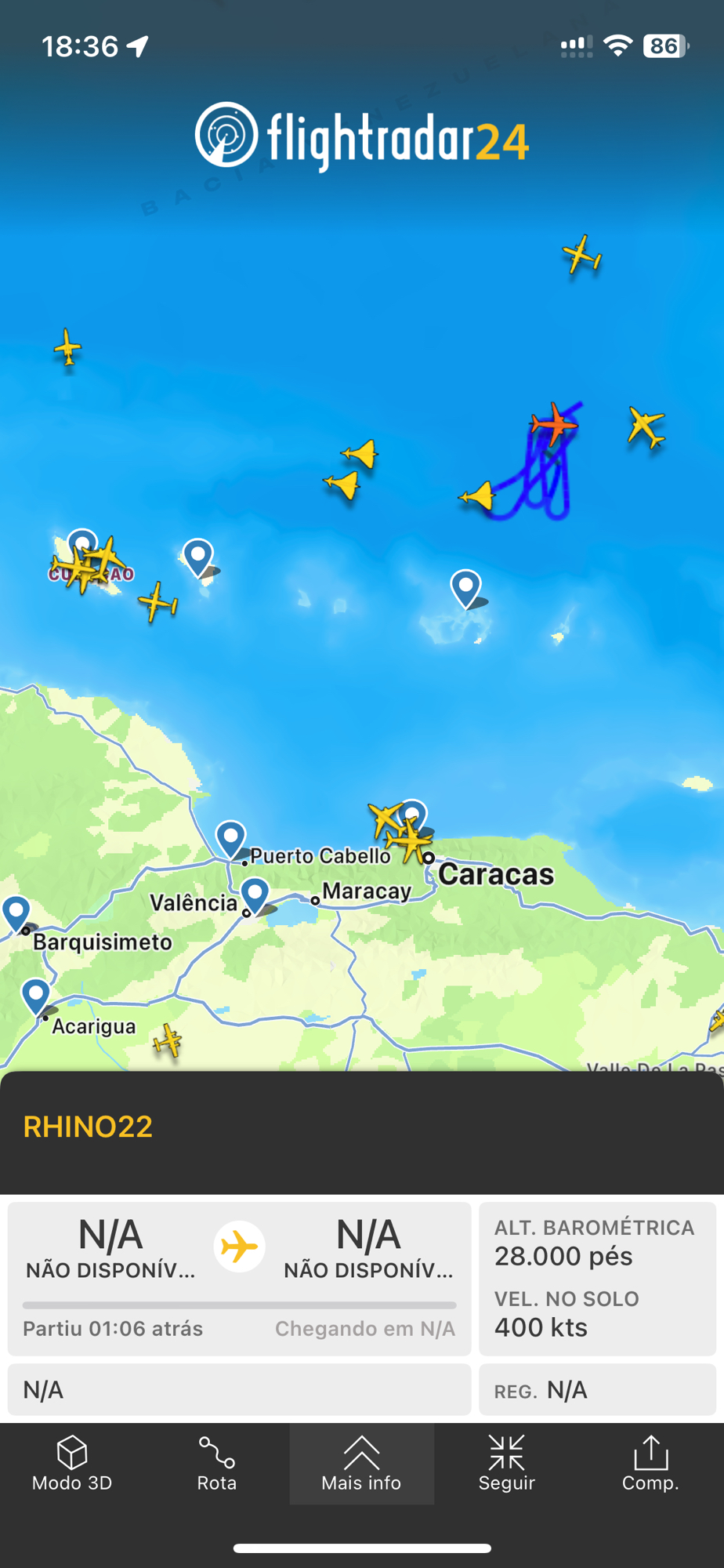This screenshot has height=1568, width=724.
Task: Share the flight via Comp.
Action: [650, 1463]
